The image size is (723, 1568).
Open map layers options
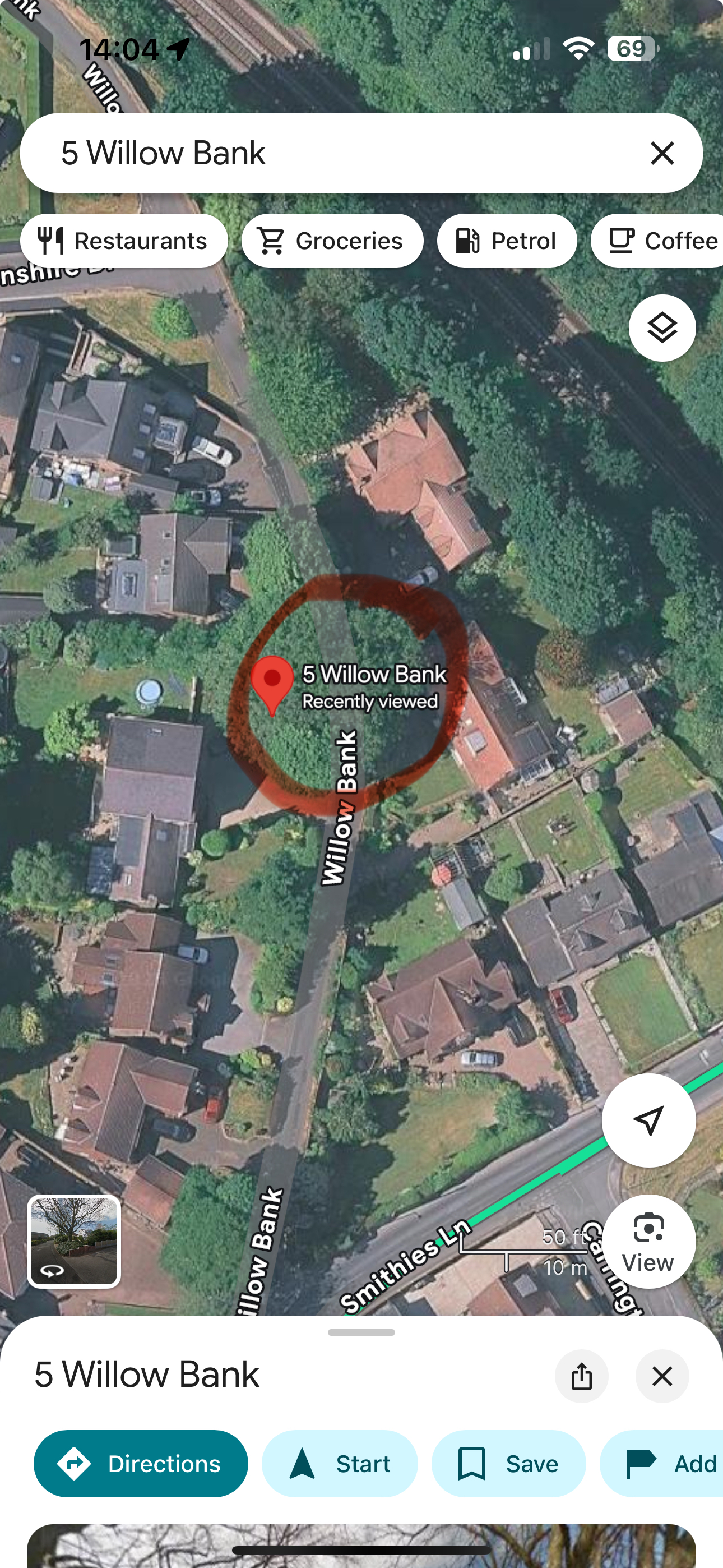(661, 328)
